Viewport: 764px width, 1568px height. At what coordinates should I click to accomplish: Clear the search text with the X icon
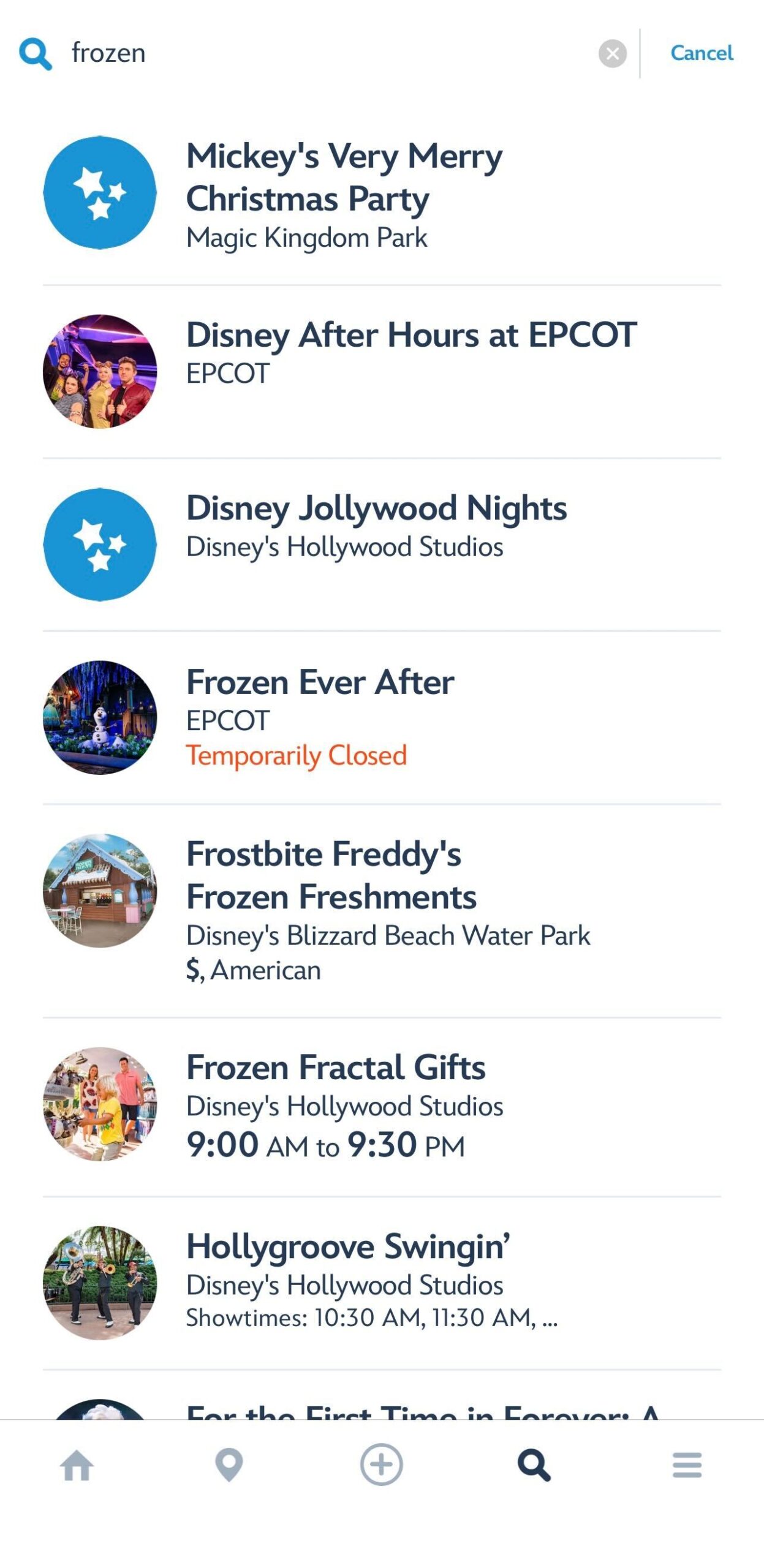click(612, 53)
